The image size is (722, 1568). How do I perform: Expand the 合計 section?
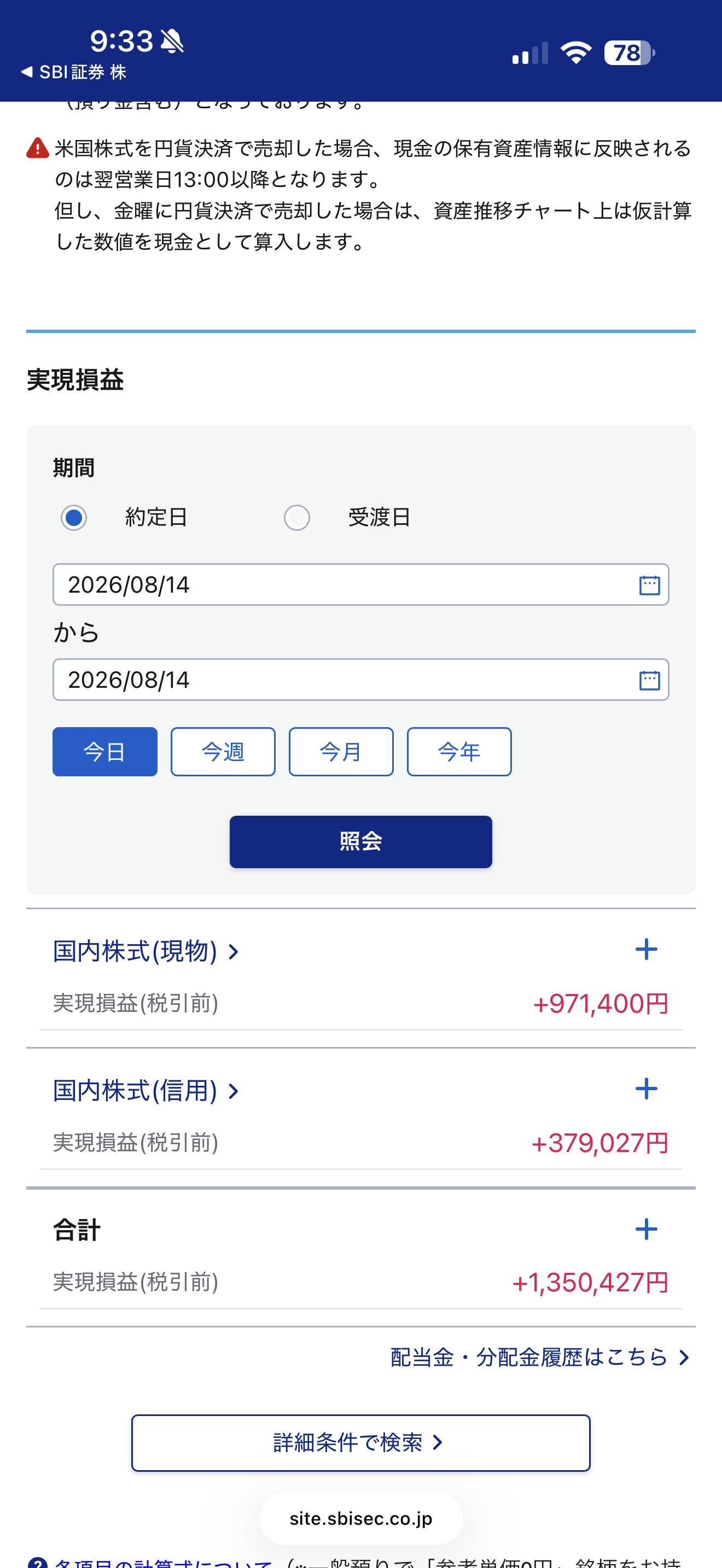click(646, 1229)
